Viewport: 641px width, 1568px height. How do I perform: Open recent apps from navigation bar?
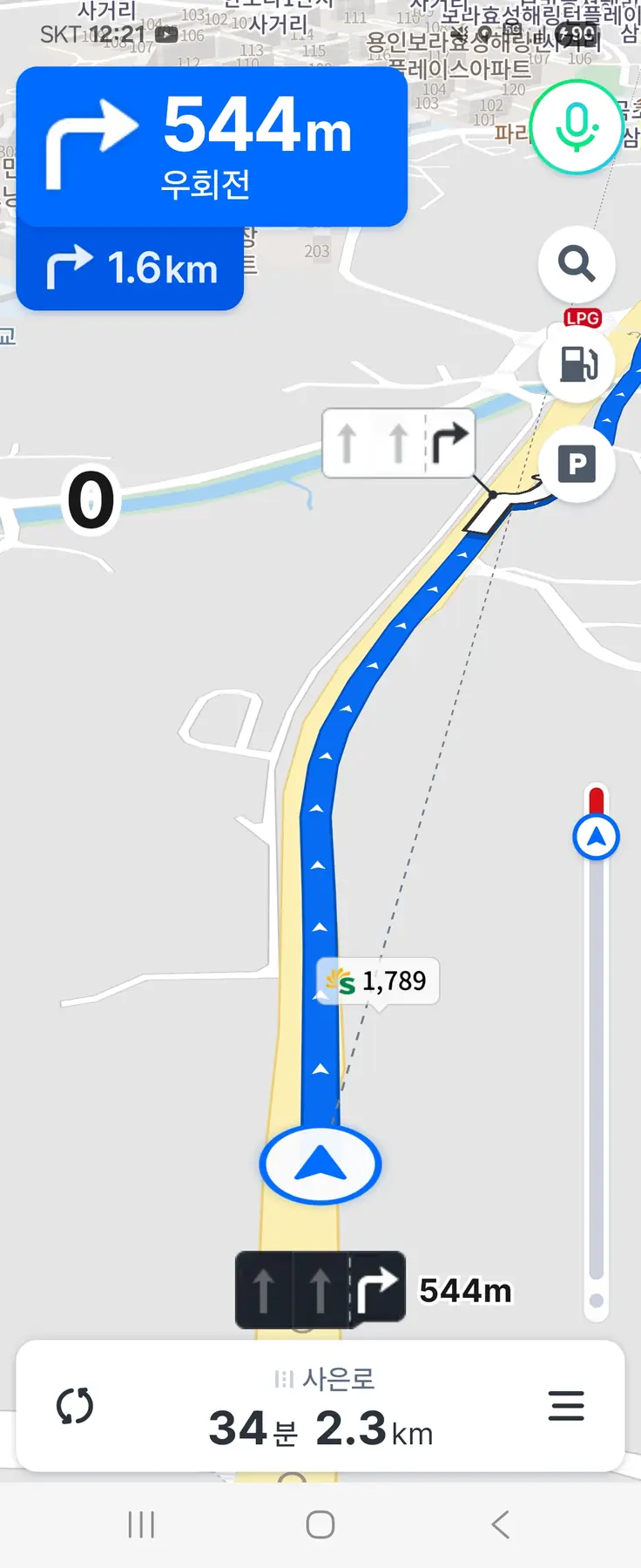(x=141, y=1524)
